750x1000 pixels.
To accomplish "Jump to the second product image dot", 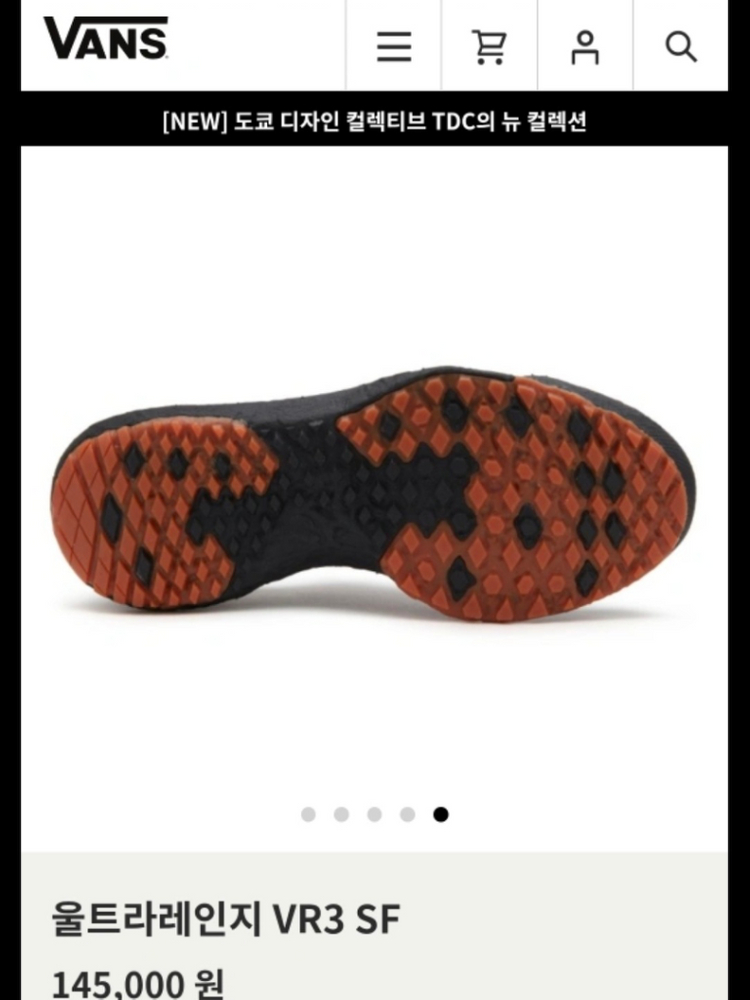I will tap(341, 814).
